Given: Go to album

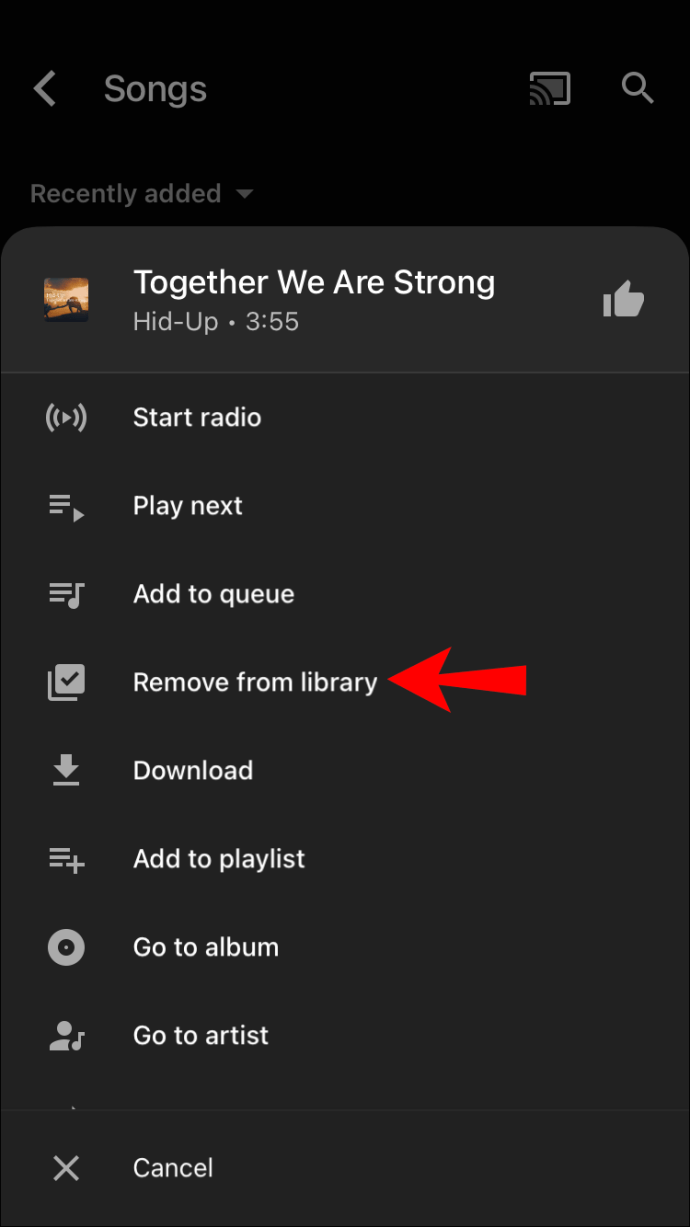Looking at the screenshot, I should pyautogui.click(x=206, y=947).
